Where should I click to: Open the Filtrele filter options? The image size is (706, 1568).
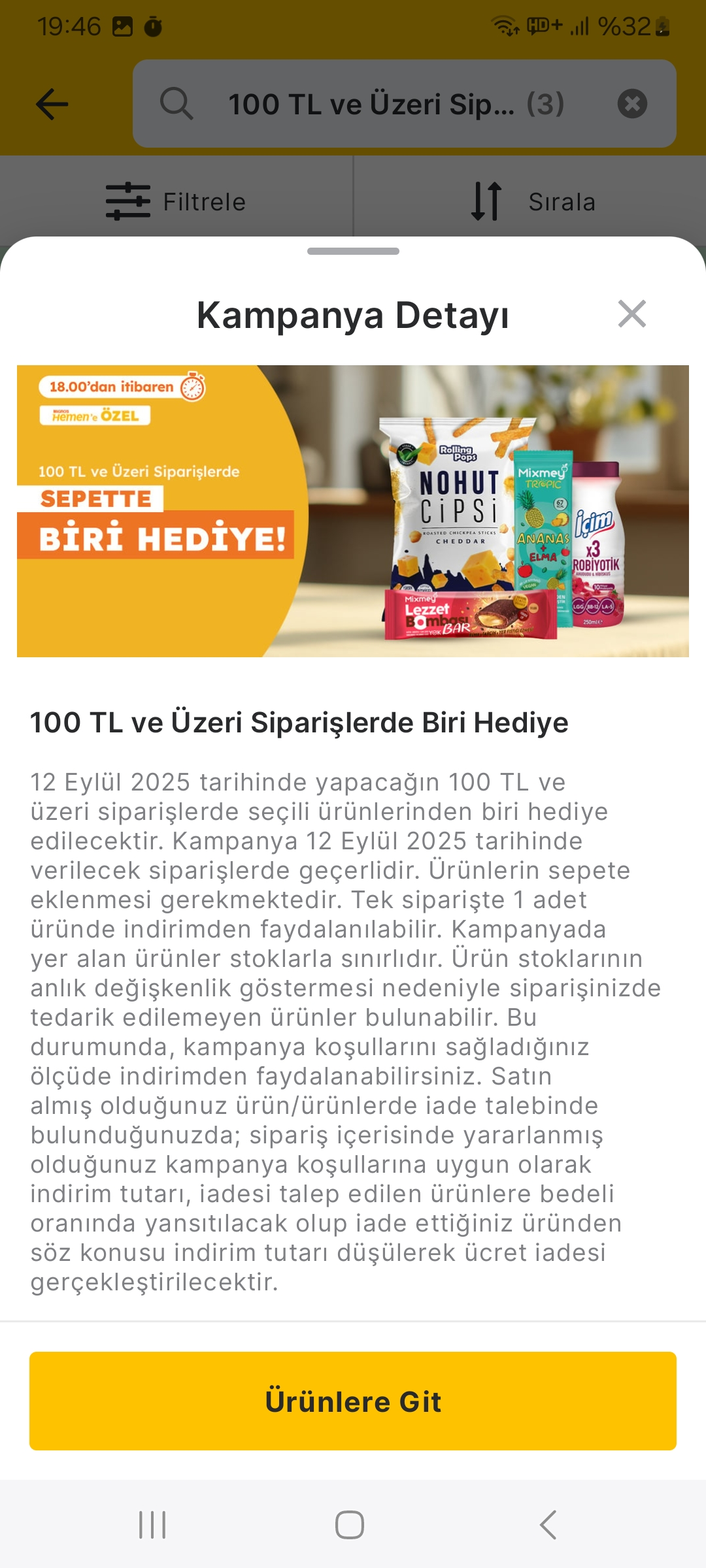point(176,201)
